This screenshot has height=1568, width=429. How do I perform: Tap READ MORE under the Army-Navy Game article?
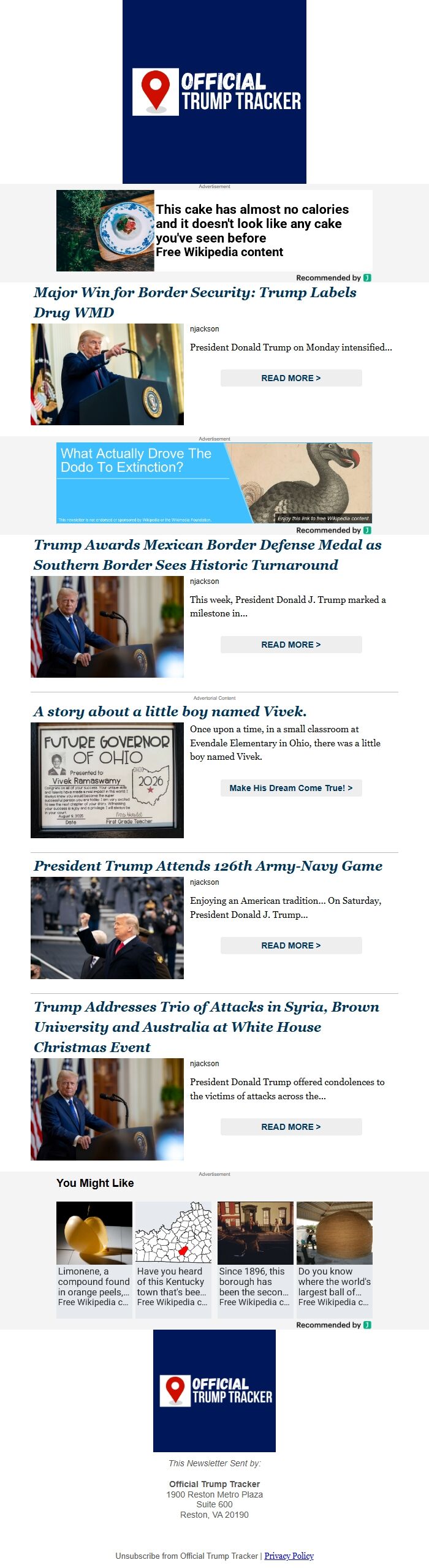[290, 945]
